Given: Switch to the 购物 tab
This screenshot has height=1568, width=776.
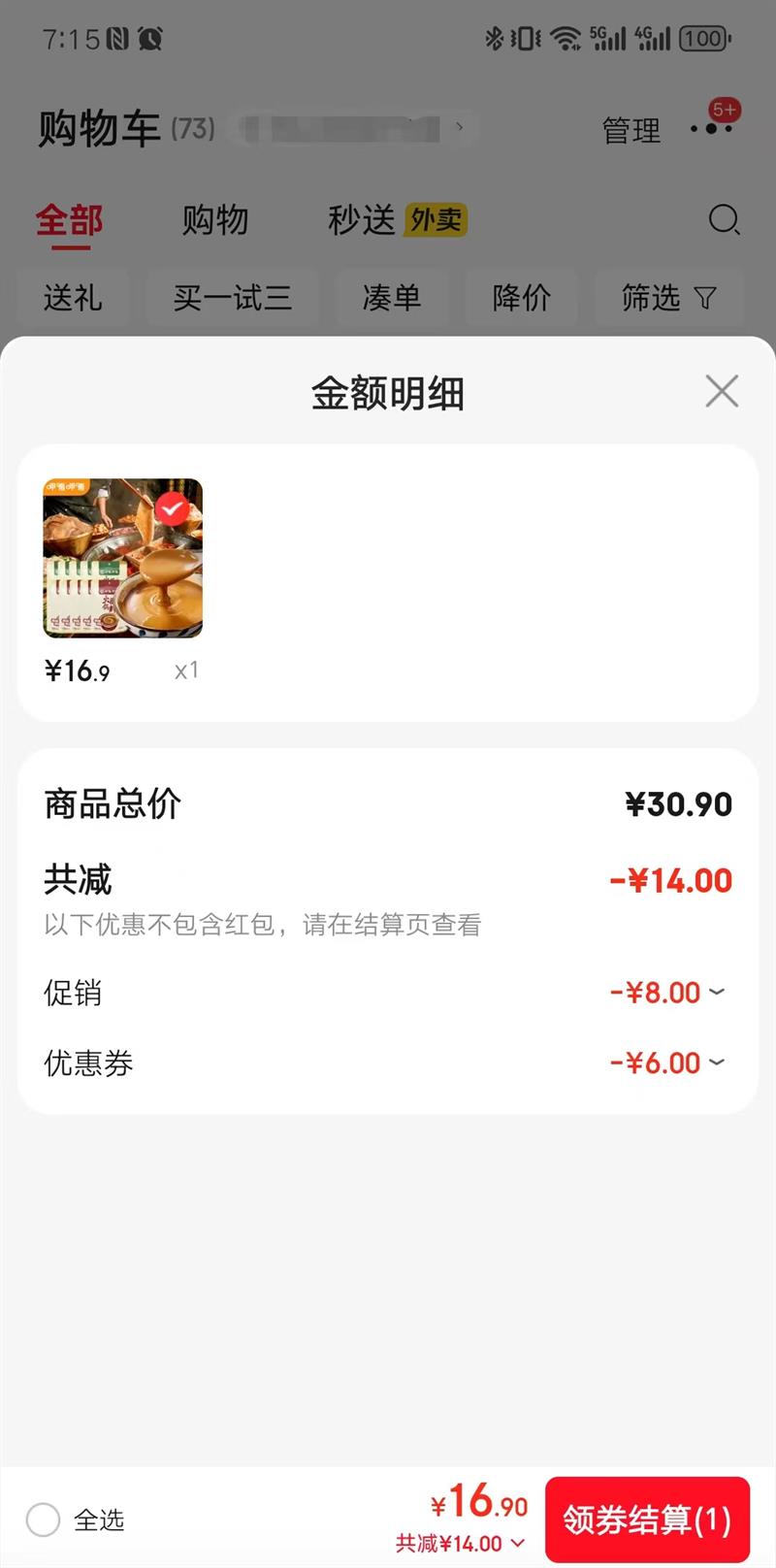Looking at the screenshot, I should point(215,221).
